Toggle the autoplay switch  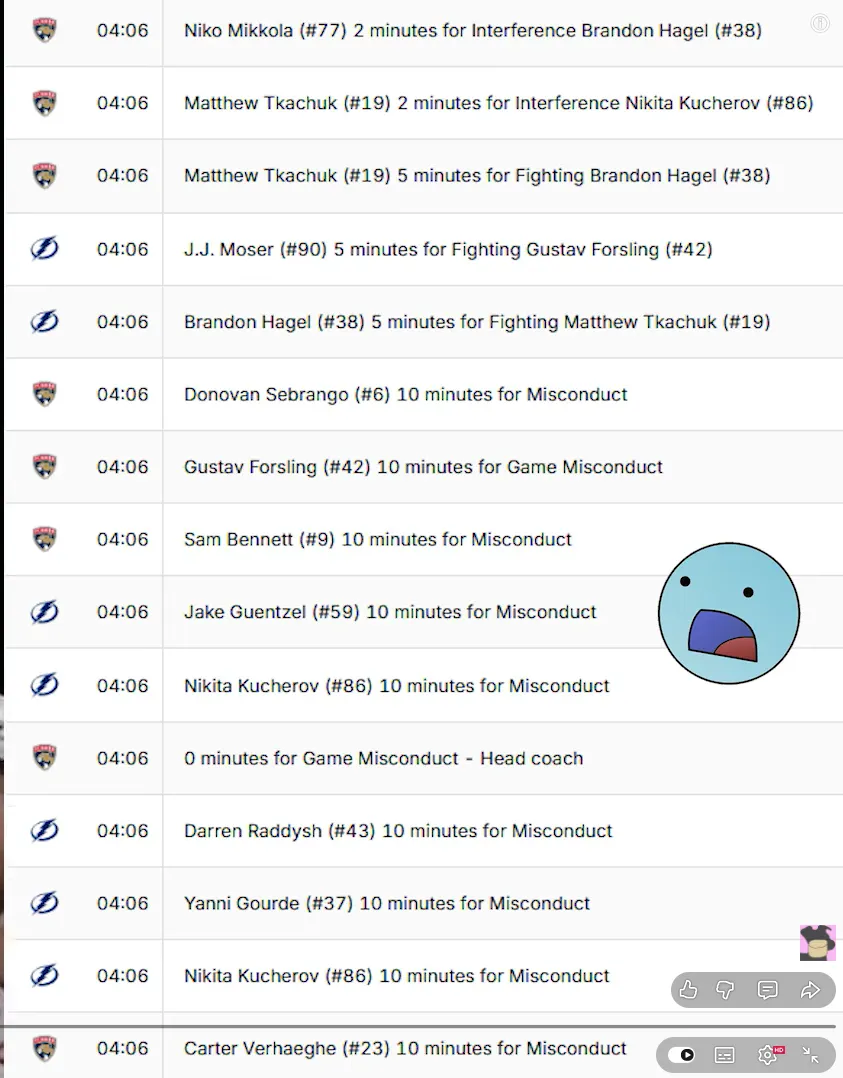tap(682, 1055)
